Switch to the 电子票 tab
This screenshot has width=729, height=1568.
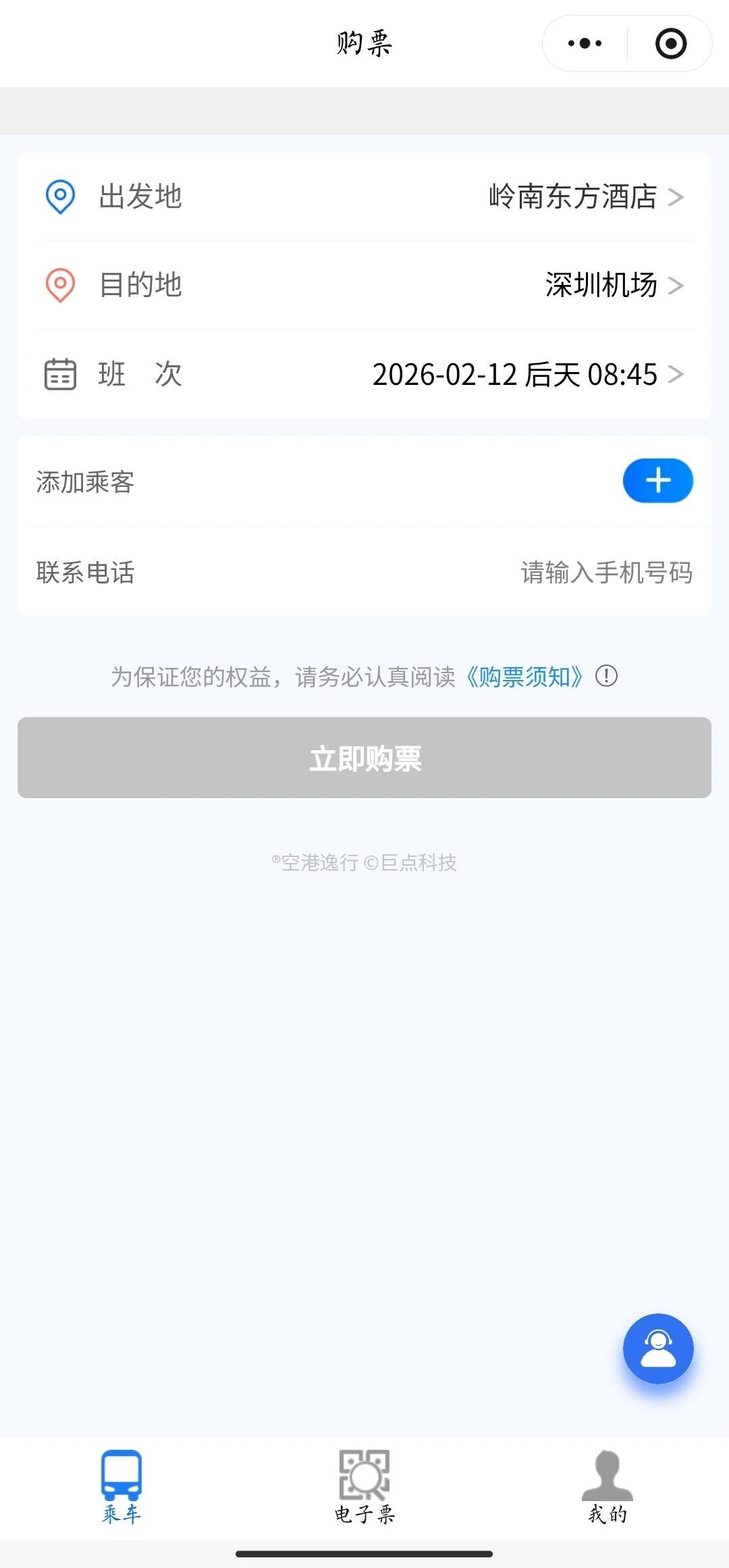(364, 1487)
